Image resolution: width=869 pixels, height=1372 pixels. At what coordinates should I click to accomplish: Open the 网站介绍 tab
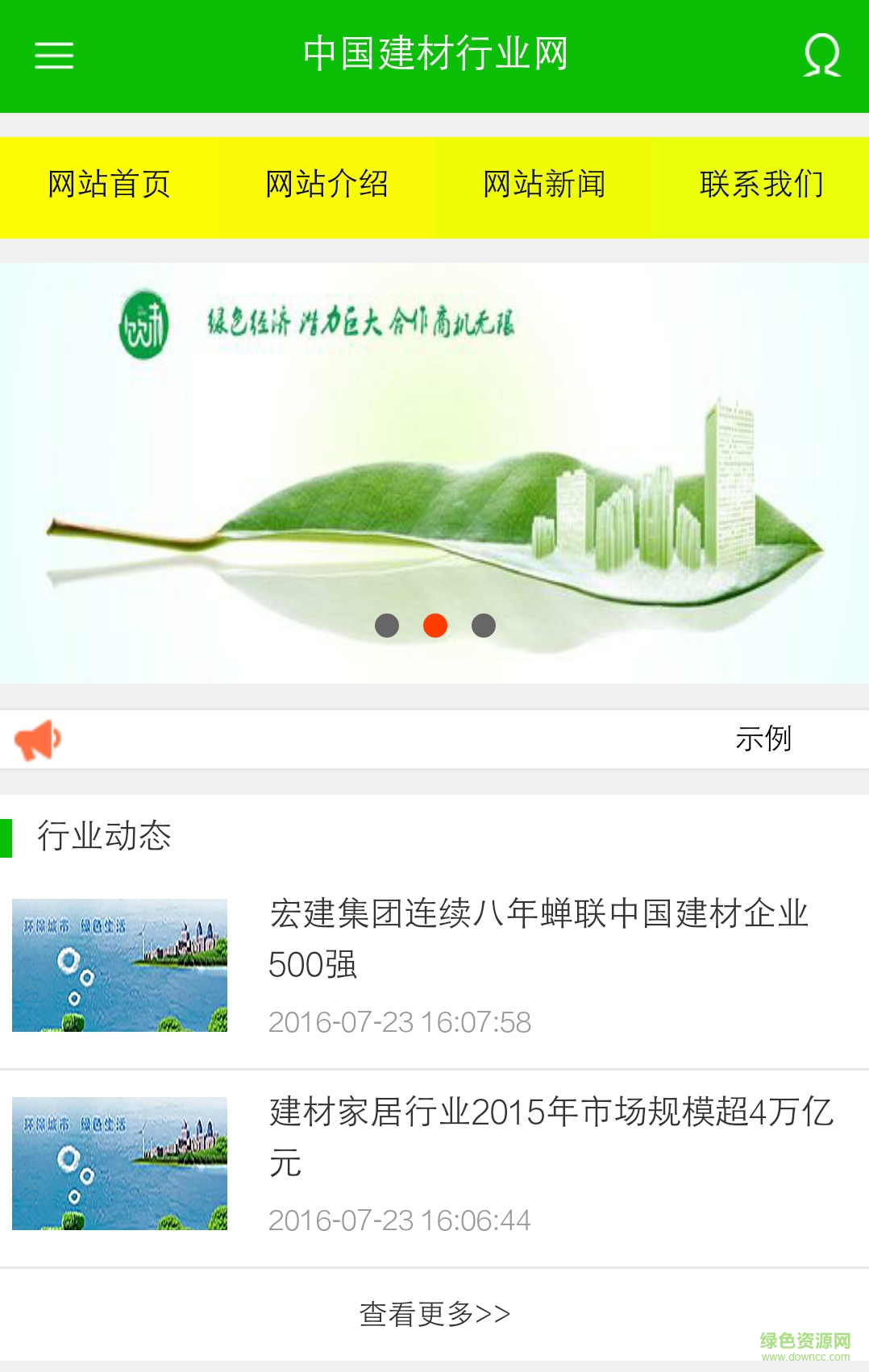[326, 185]
